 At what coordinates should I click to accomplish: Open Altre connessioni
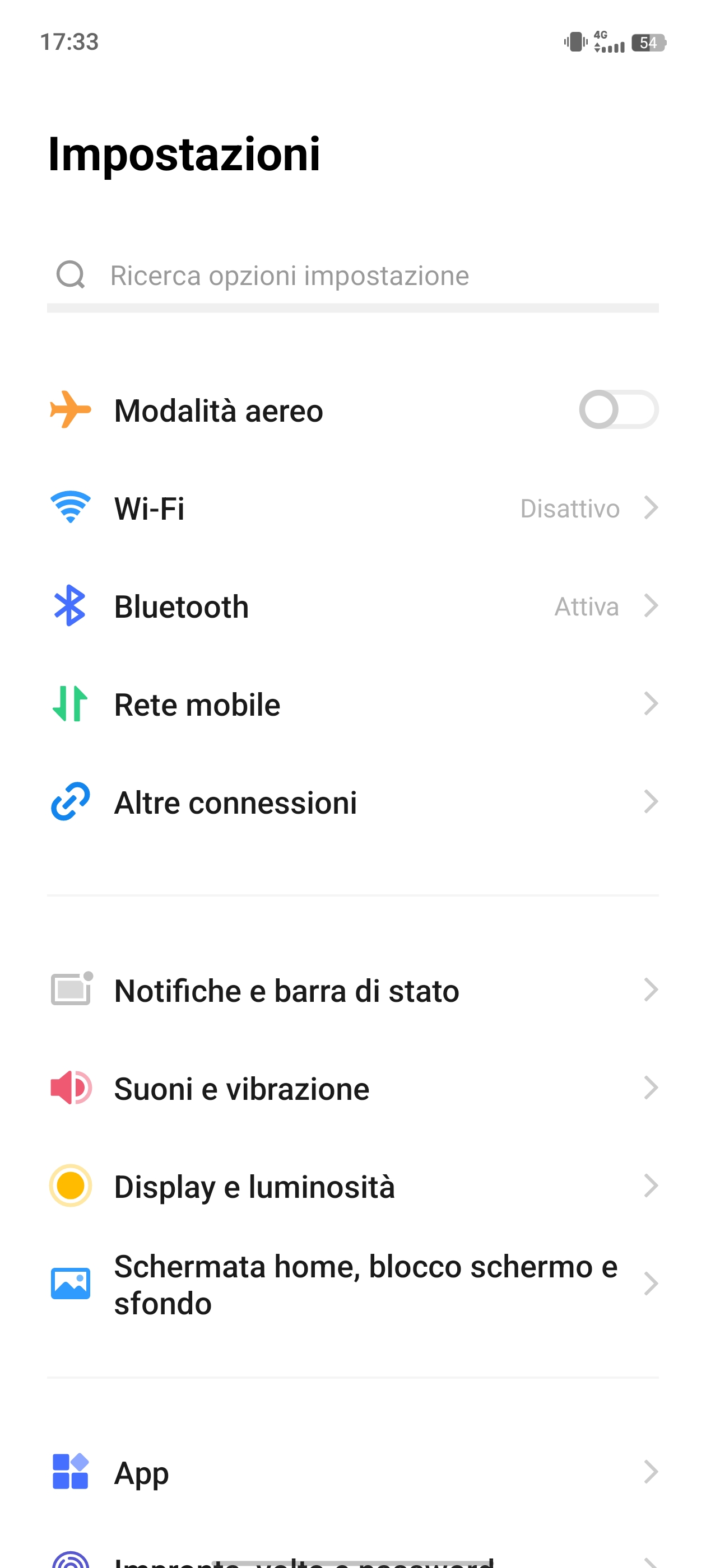(352, 802)
